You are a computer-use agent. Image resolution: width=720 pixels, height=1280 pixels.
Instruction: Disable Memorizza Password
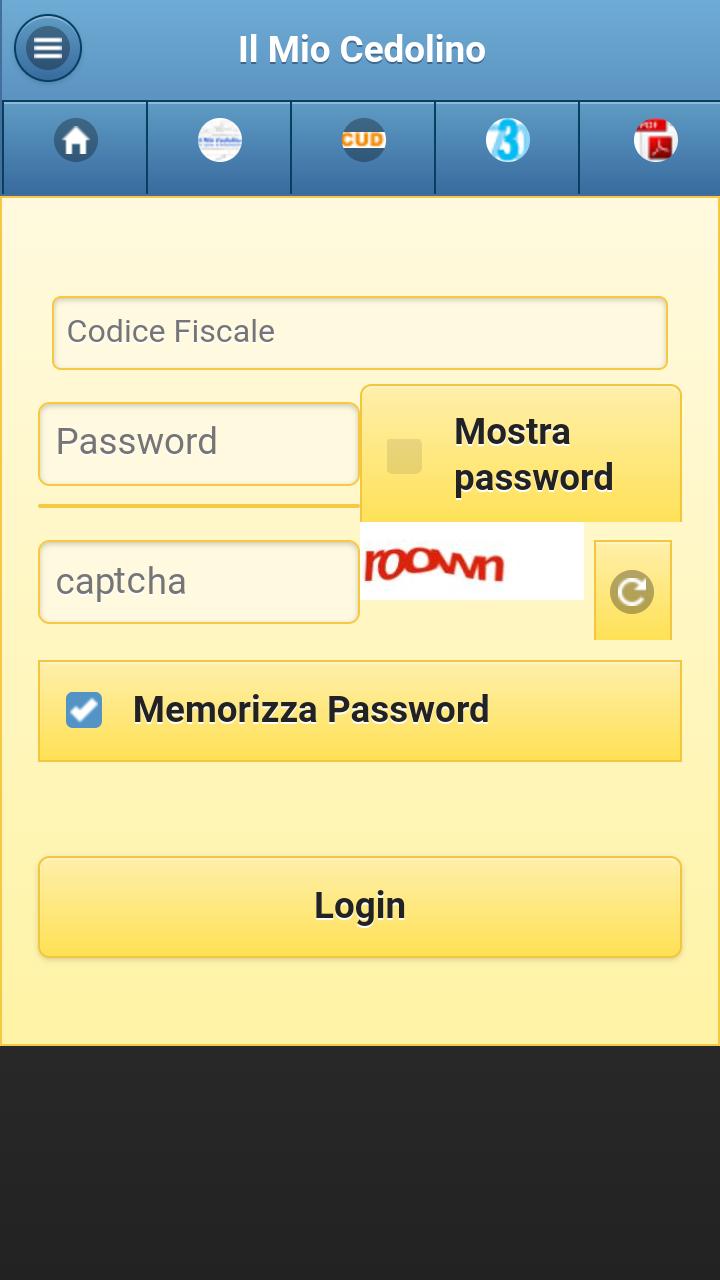[84, 709]
